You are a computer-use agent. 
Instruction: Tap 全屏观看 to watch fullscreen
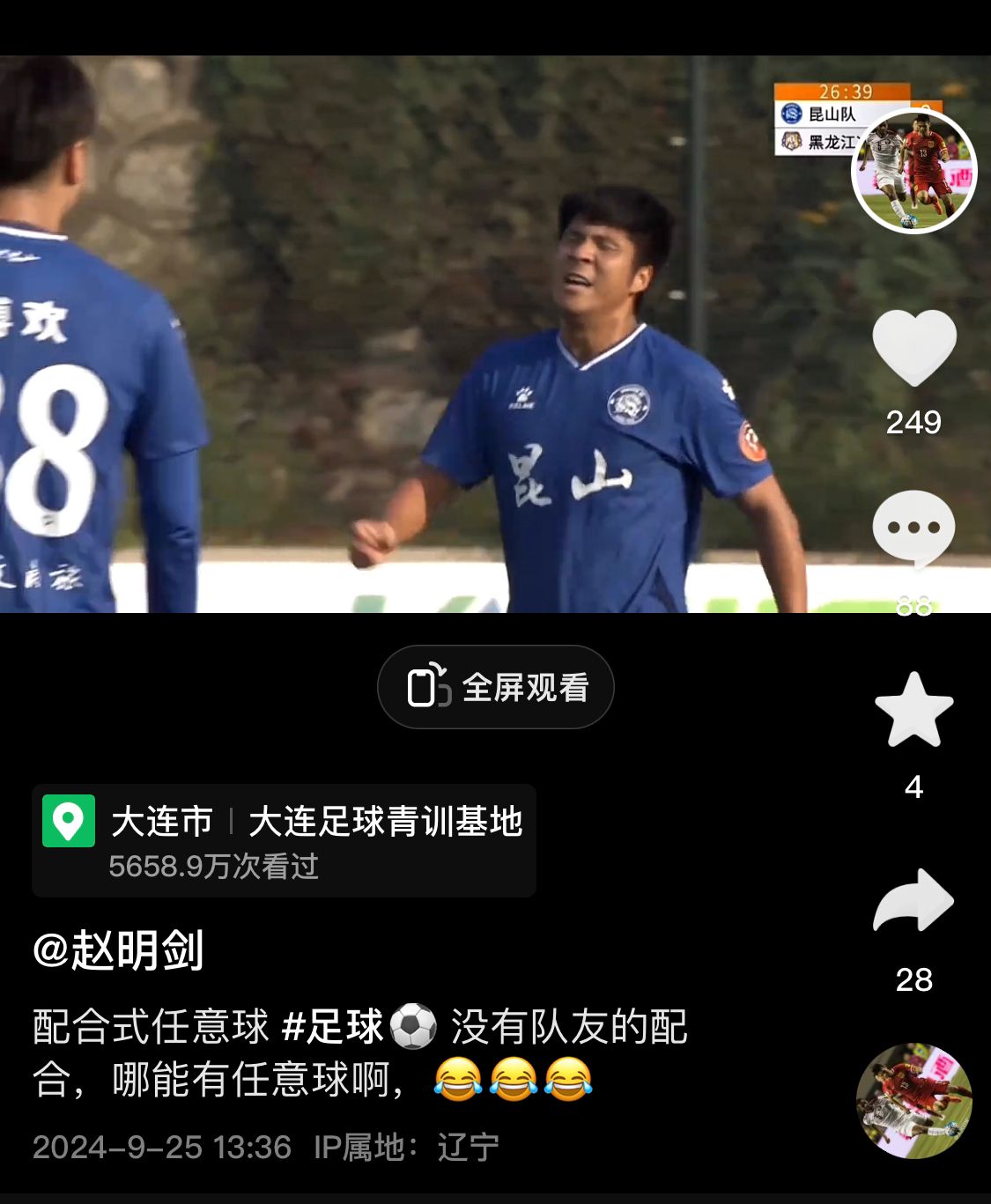tap(496, 687)
